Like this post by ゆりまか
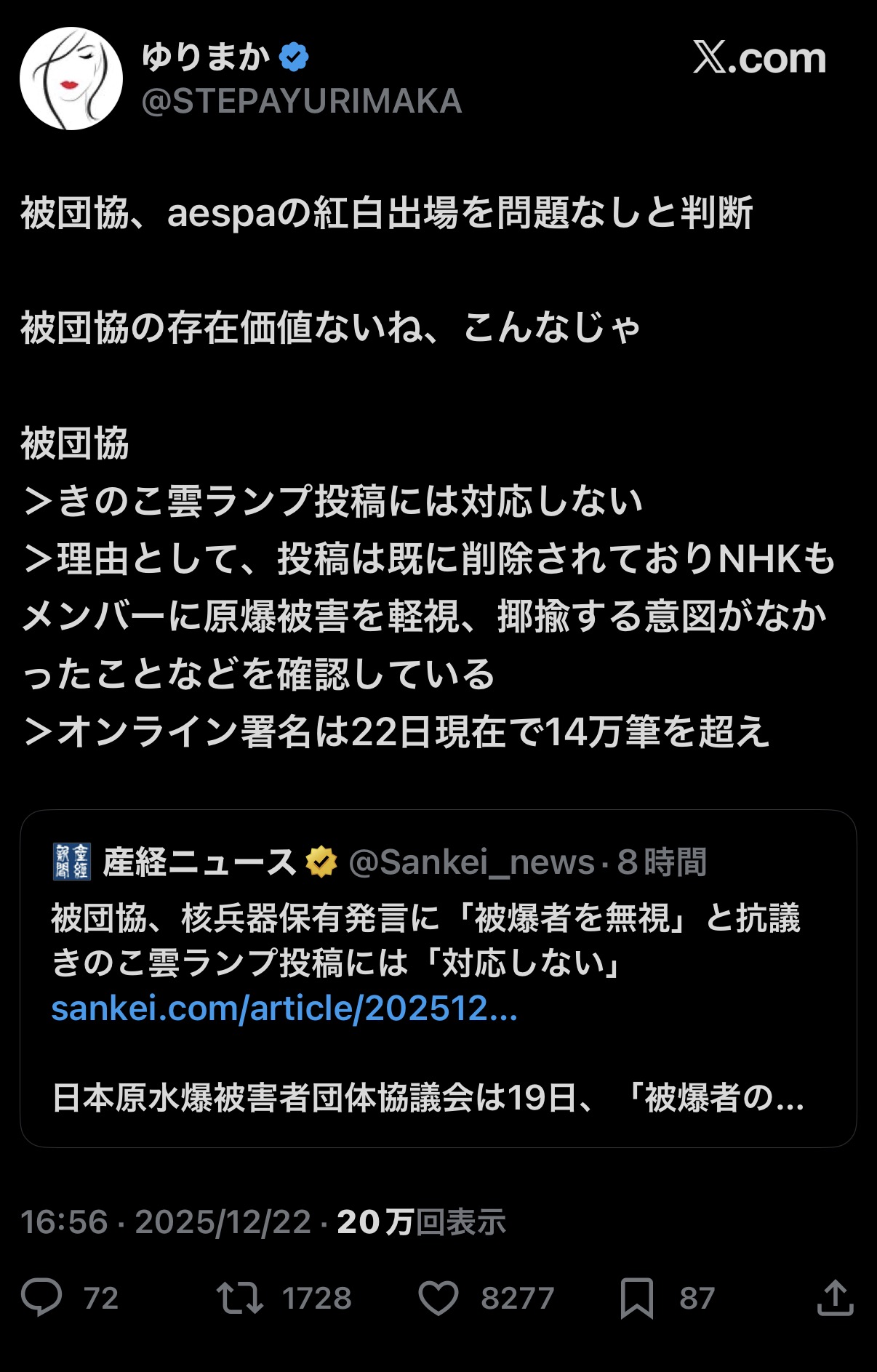 (438, 1298)
